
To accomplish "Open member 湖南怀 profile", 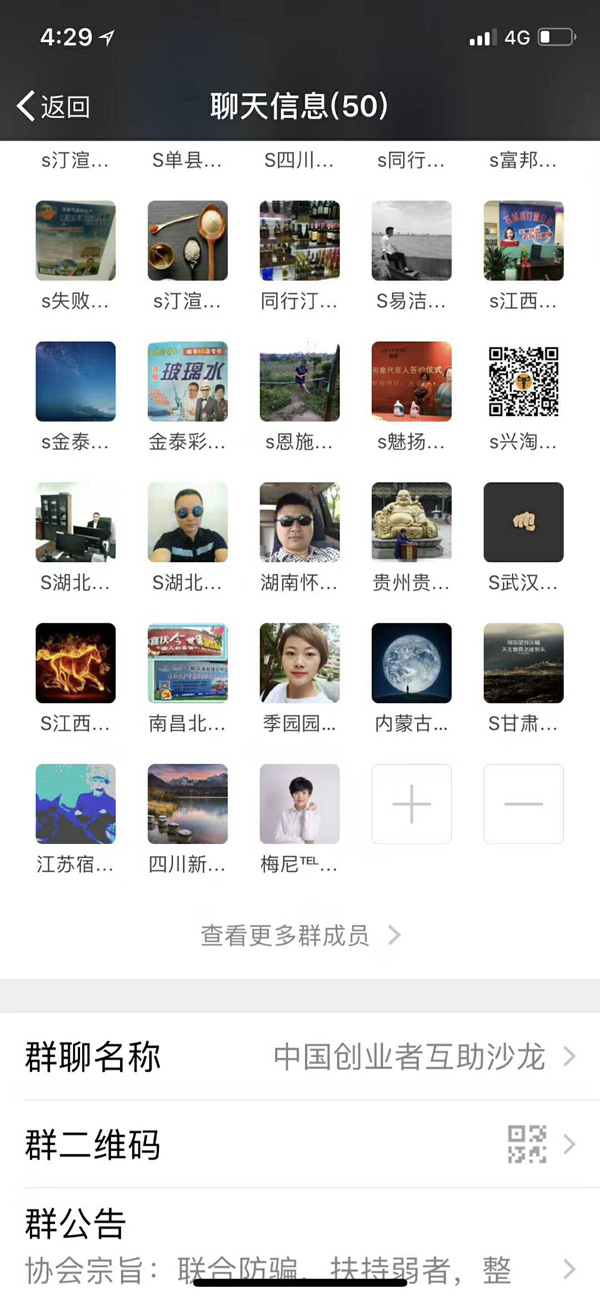I will 299,521.
